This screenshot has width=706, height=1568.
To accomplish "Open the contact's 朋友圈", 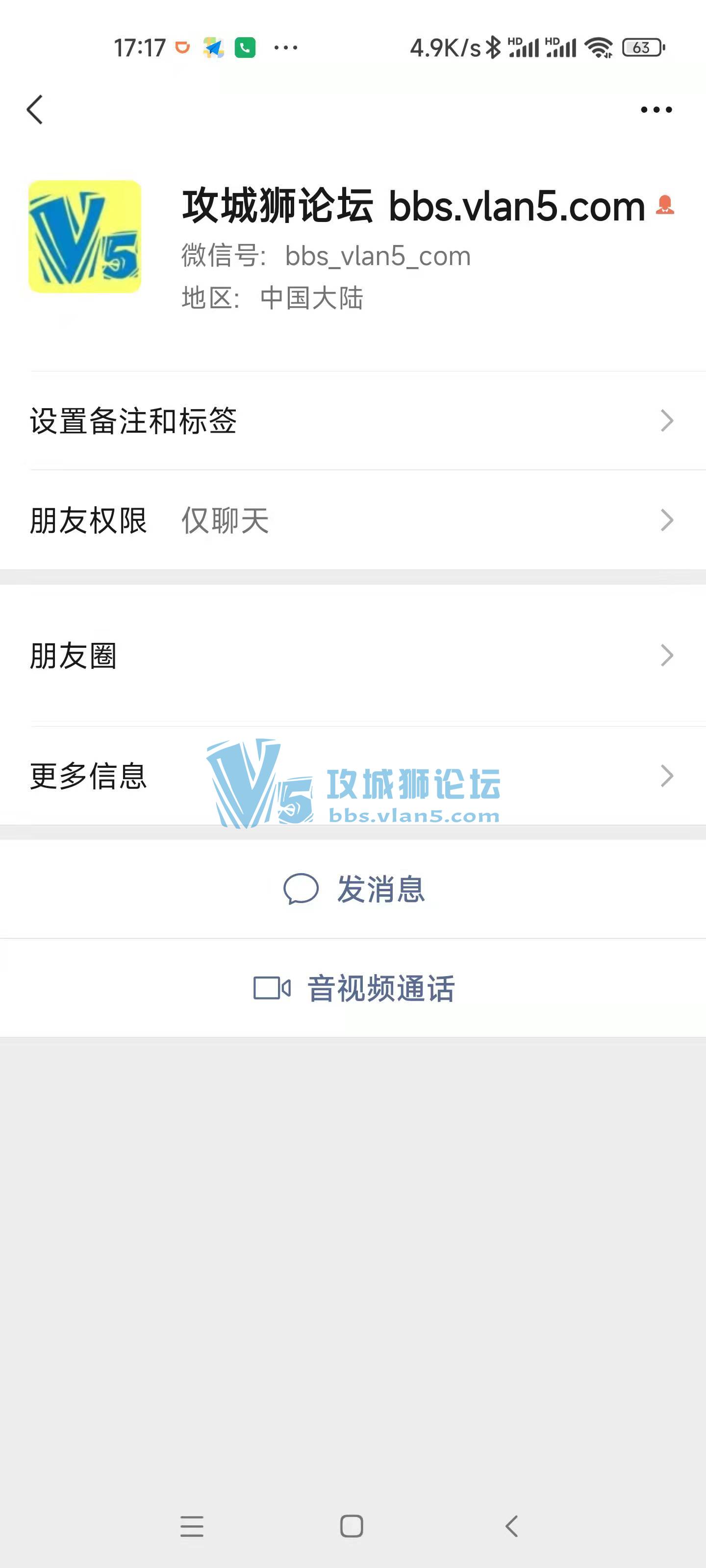I will [353, 656].
